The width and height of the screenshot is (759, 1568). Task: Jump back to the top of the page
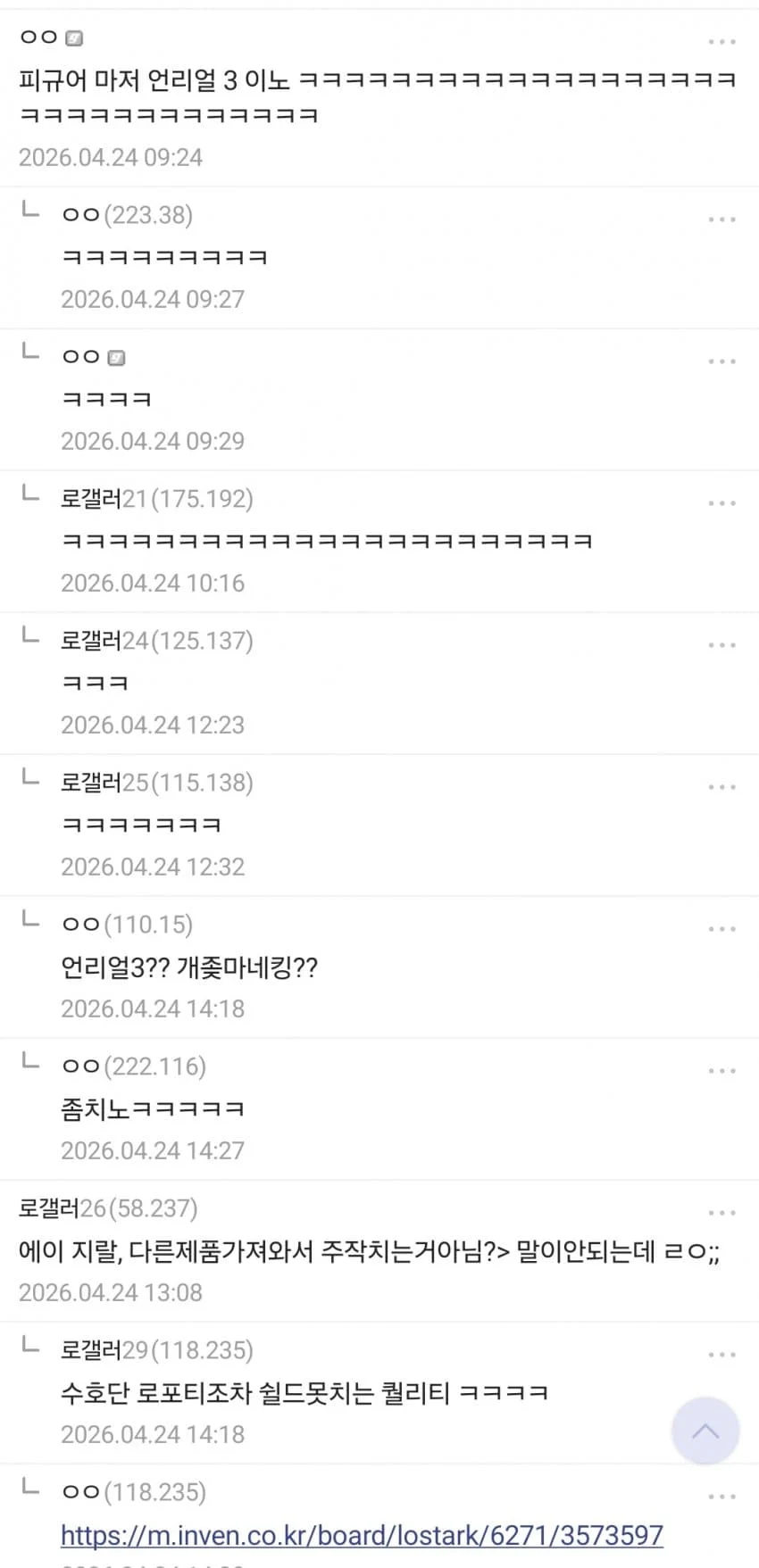705,1431
